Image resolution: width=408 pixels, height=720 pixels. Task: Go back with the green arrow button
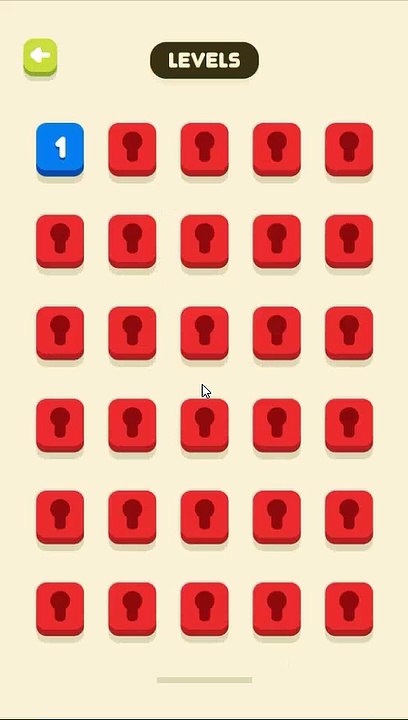click(40, 57)
